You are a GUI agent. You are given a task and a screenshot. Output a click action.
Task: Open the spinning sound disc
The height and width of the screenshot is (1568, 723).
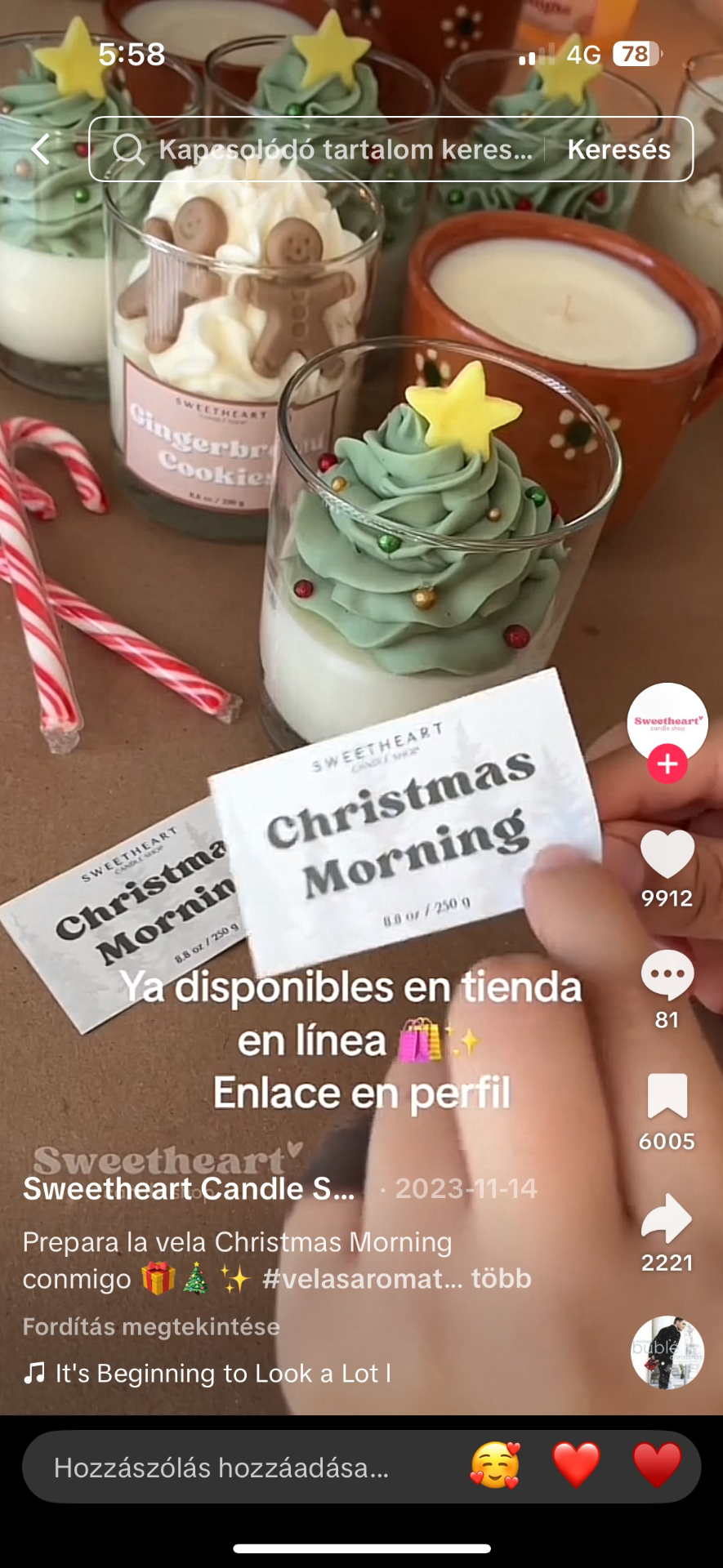tap(667, 1353)
